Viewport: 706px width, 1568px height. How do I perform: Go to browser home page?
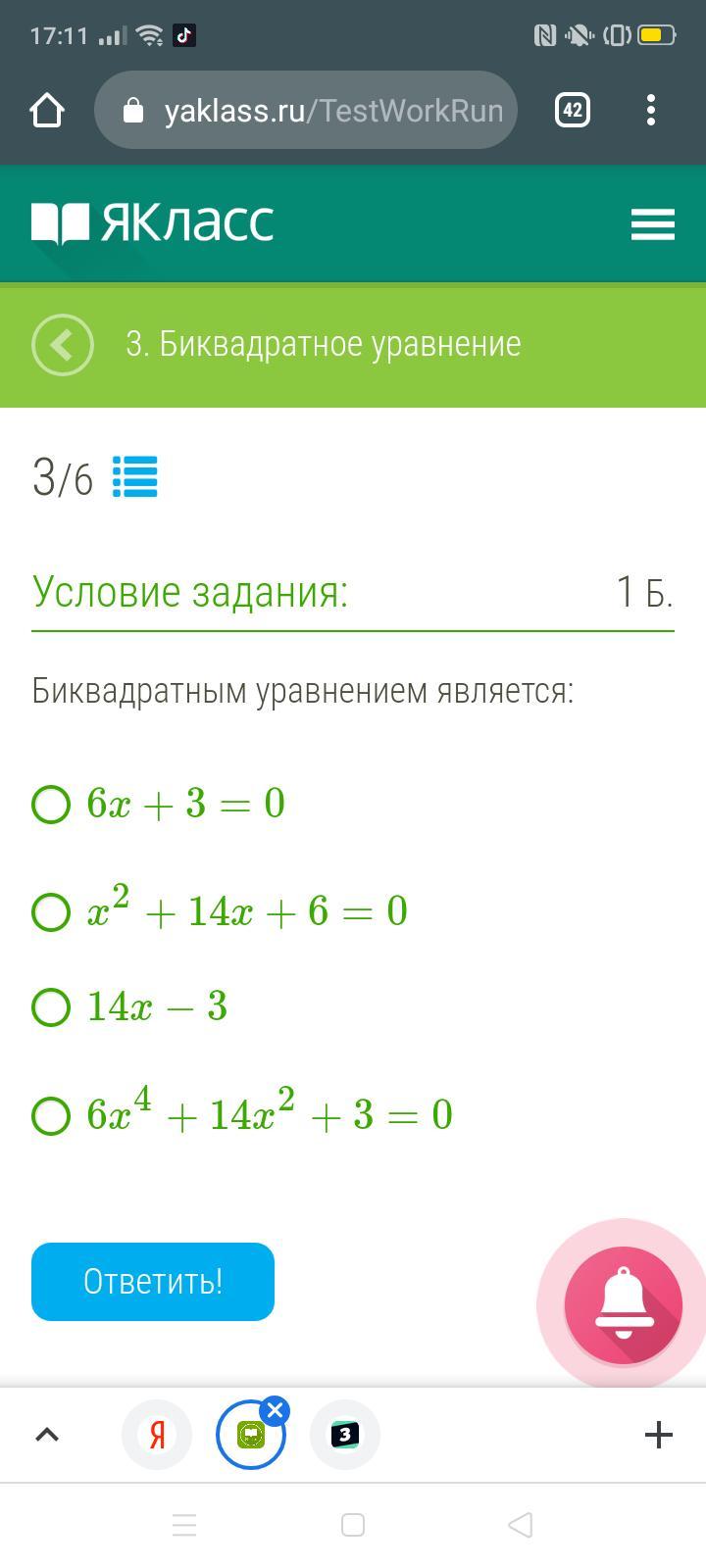point(47,110)
